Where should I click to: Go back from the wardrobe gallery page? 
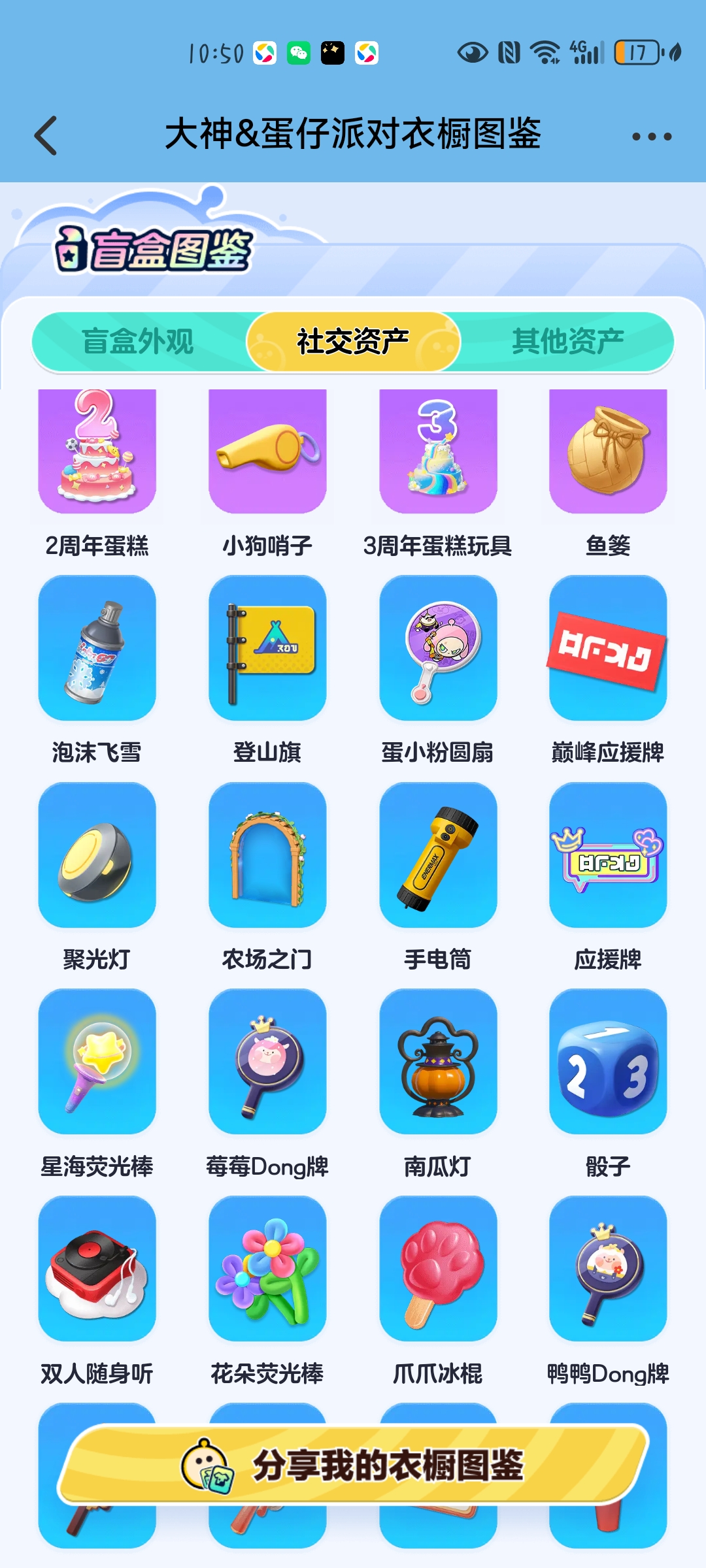[46, 136]
